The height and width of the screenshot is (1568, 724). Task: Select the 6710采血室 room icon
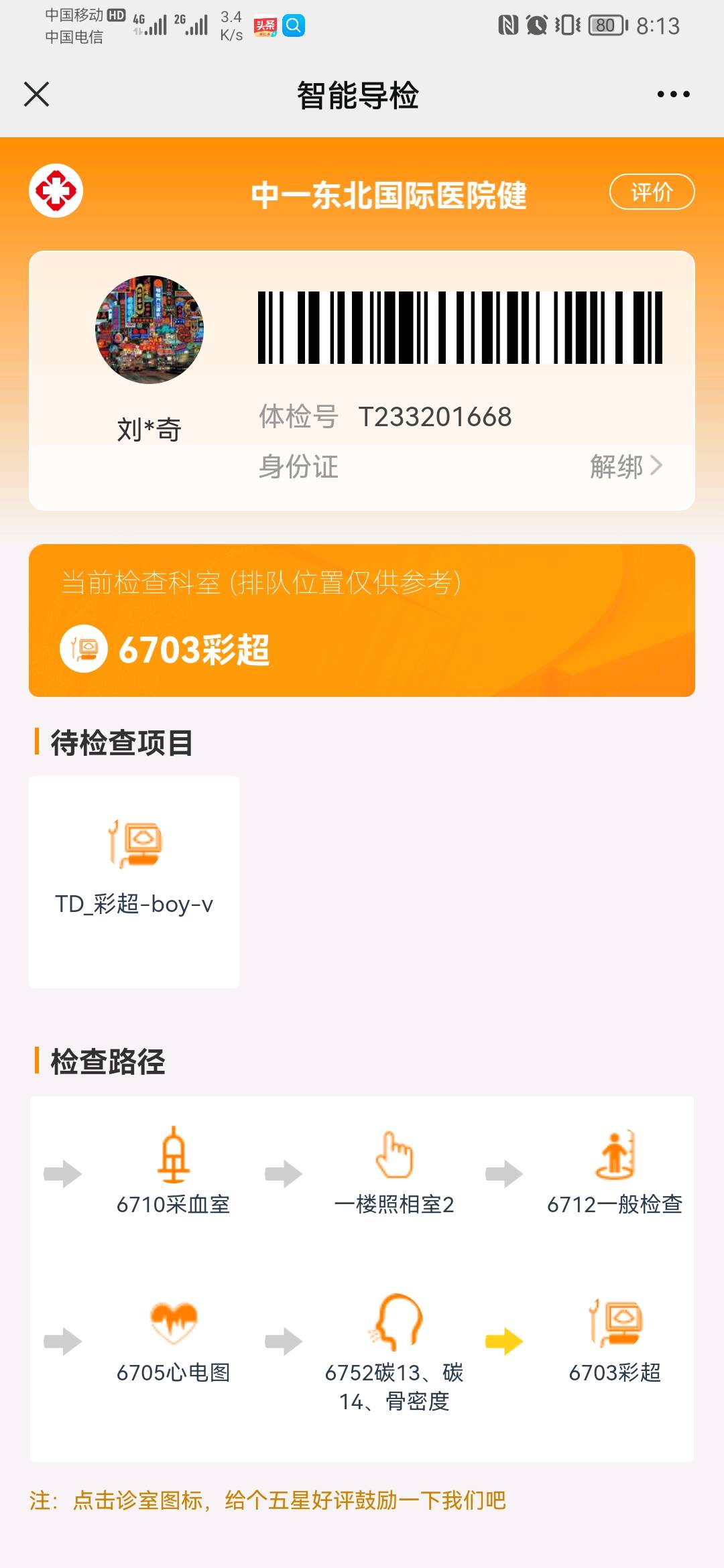174,1155
